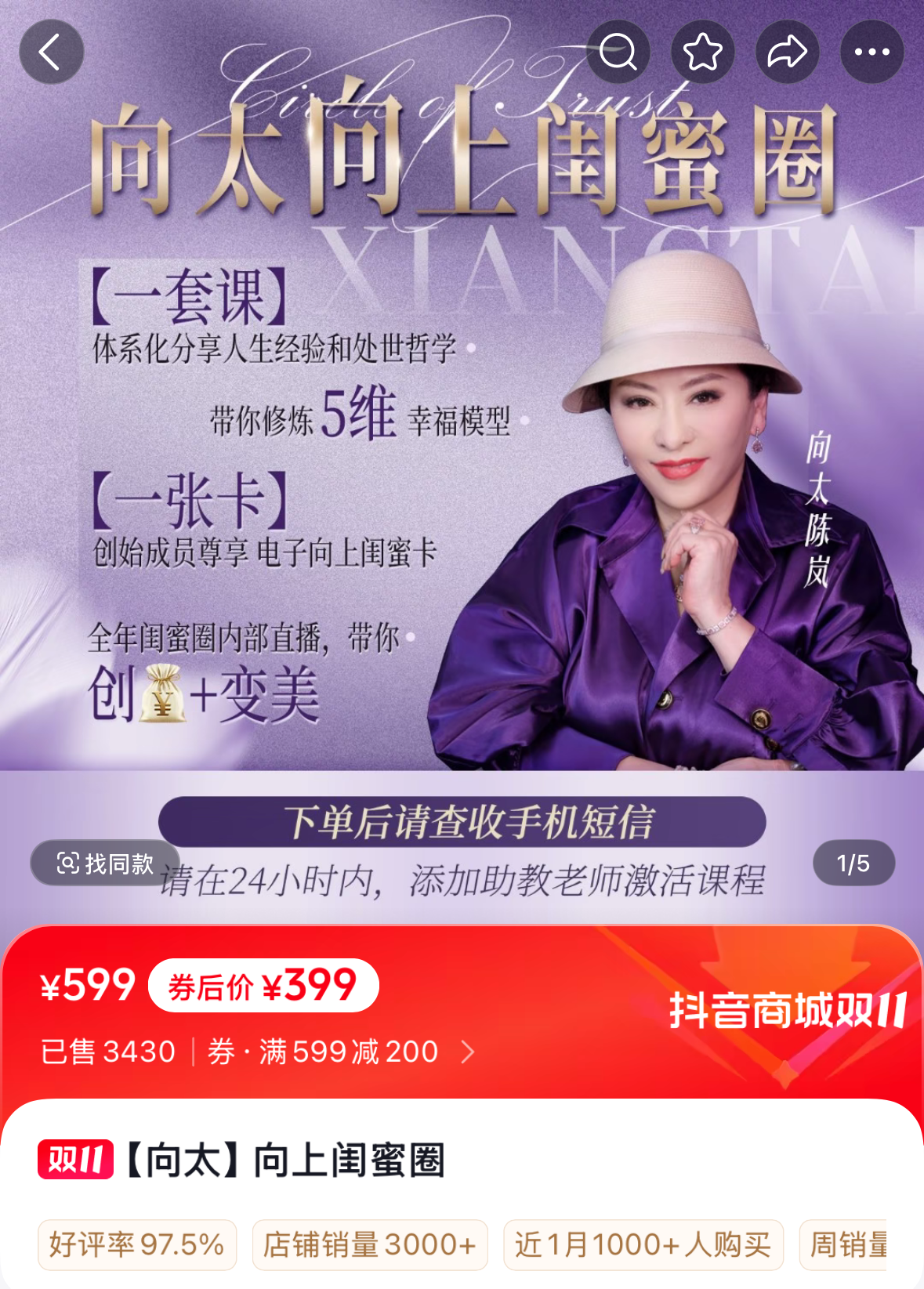This screenshot has width=924, height=1289.
Task: Tap 找同款 to find similar items
Action: coord(105,864)
